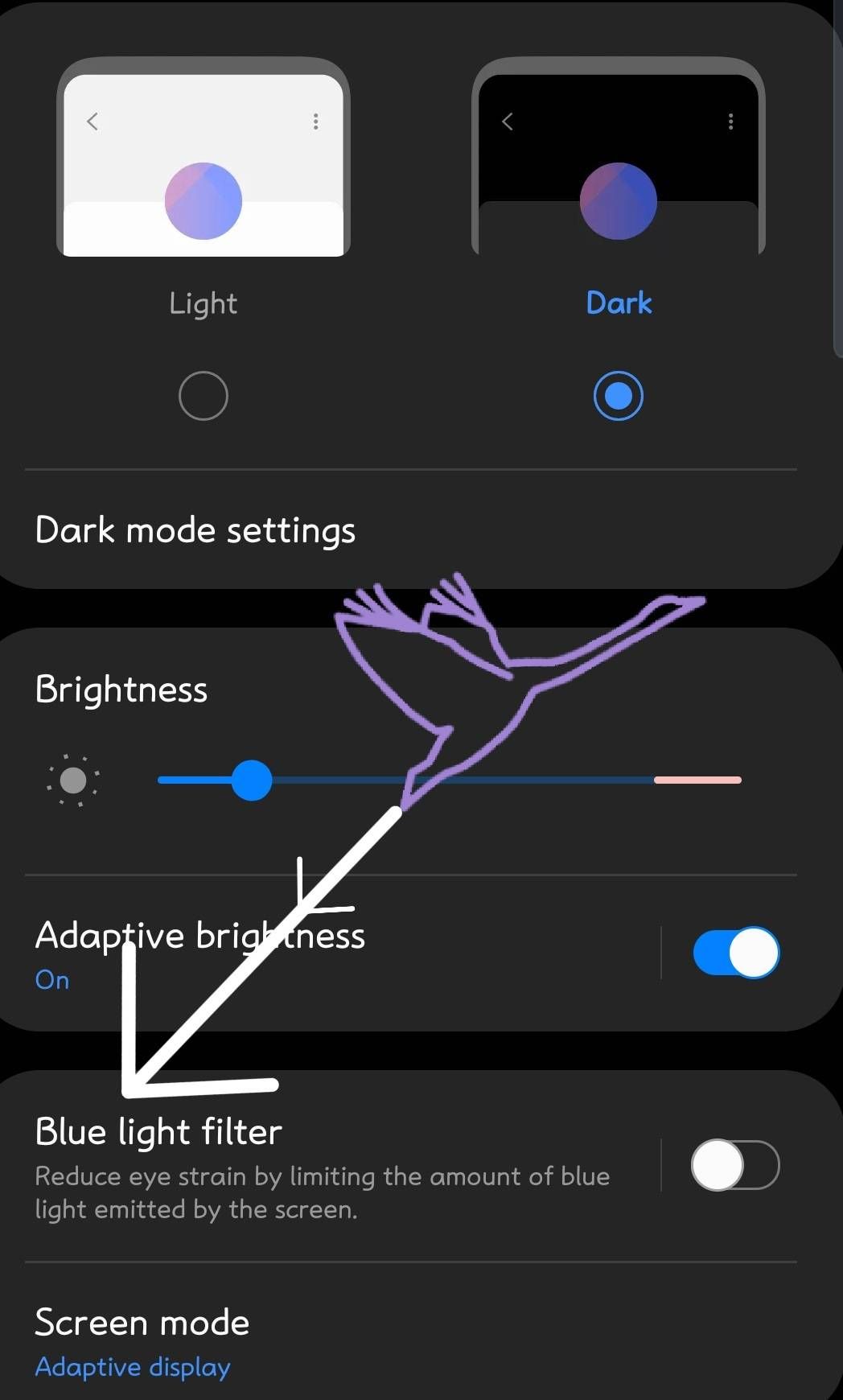Open Adaptive brightness details
843x1400 pixels.
[201, 953]
